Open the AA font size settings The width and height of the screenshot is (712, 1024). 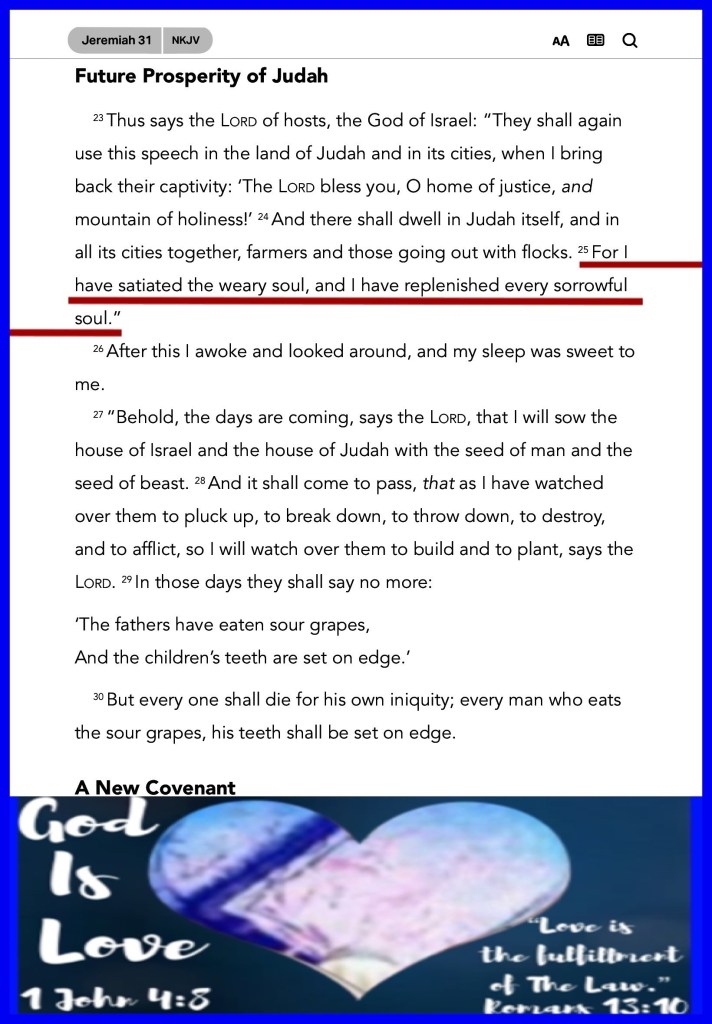[x=560, y=41]
